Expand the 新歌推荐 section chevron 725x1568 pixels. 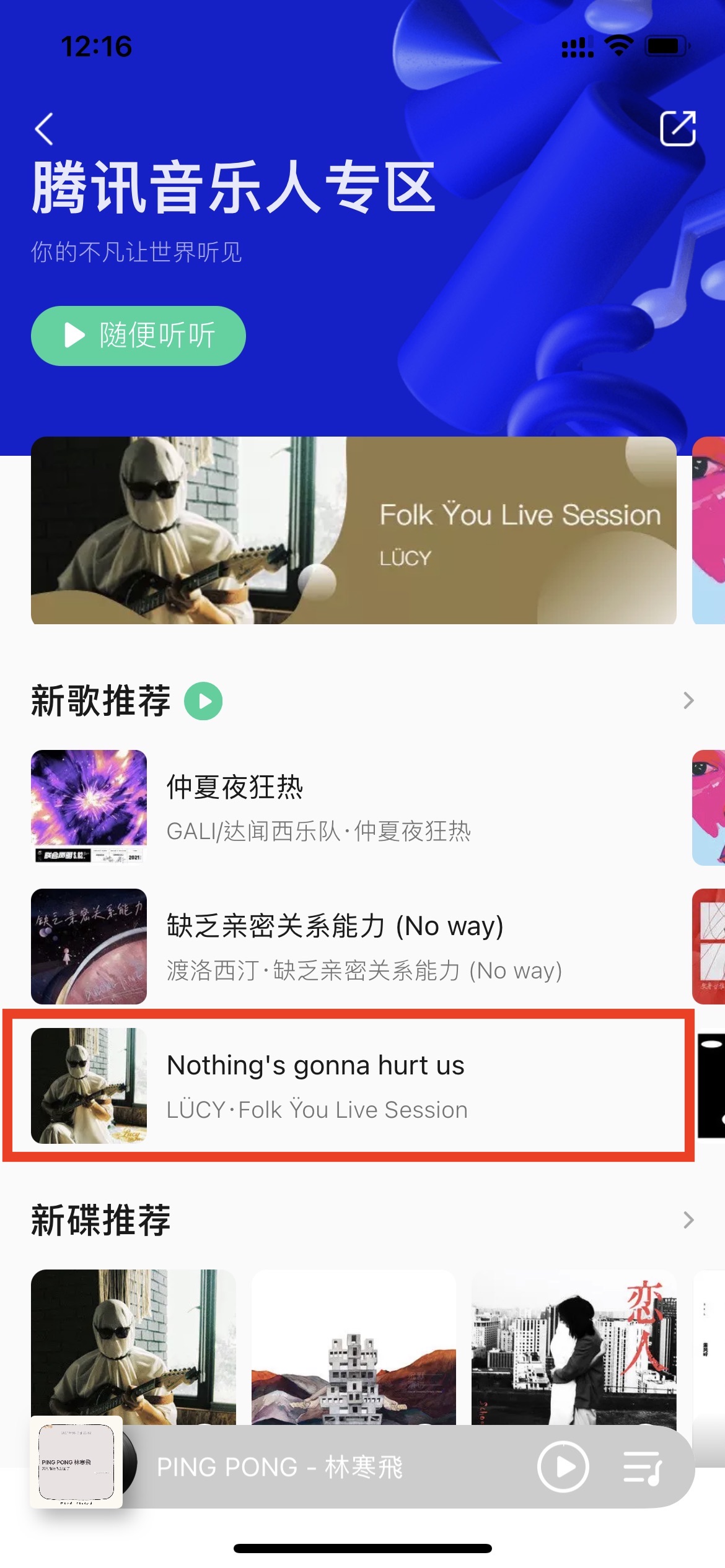pyautogui.click(x=688, y=700)
